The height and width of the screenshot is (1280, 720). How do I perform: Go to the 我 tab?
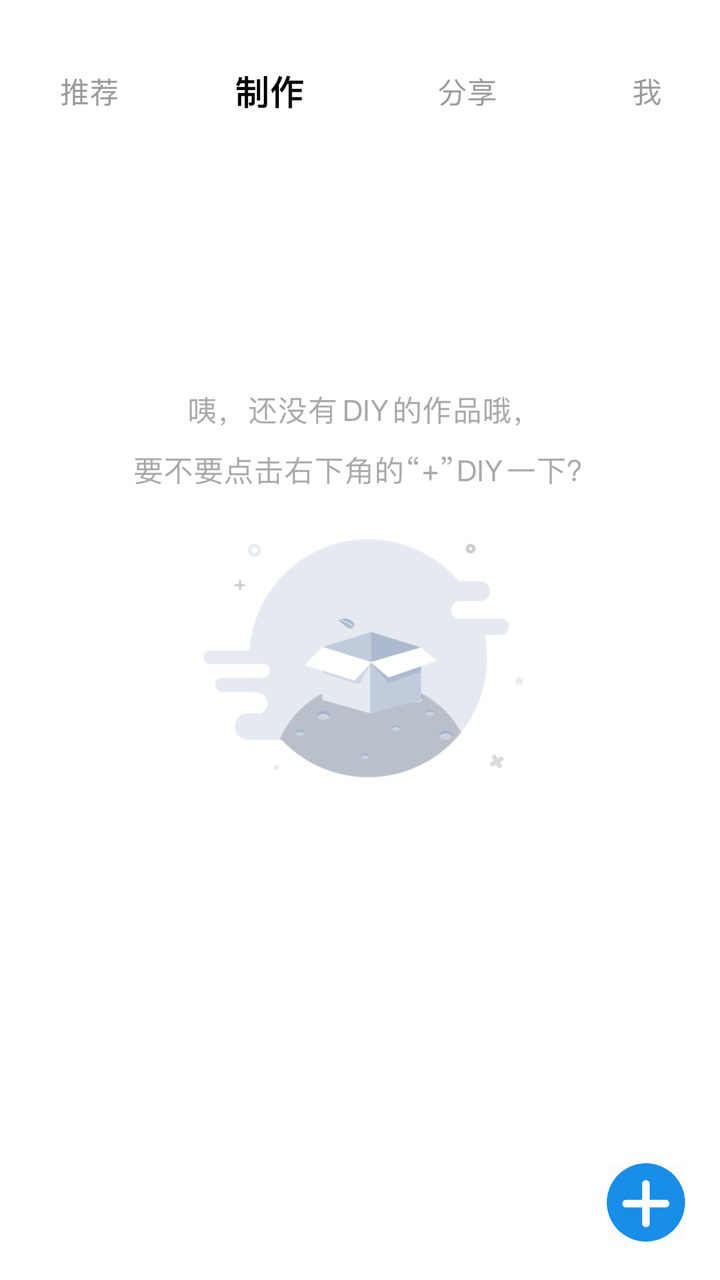click(647, 93)
